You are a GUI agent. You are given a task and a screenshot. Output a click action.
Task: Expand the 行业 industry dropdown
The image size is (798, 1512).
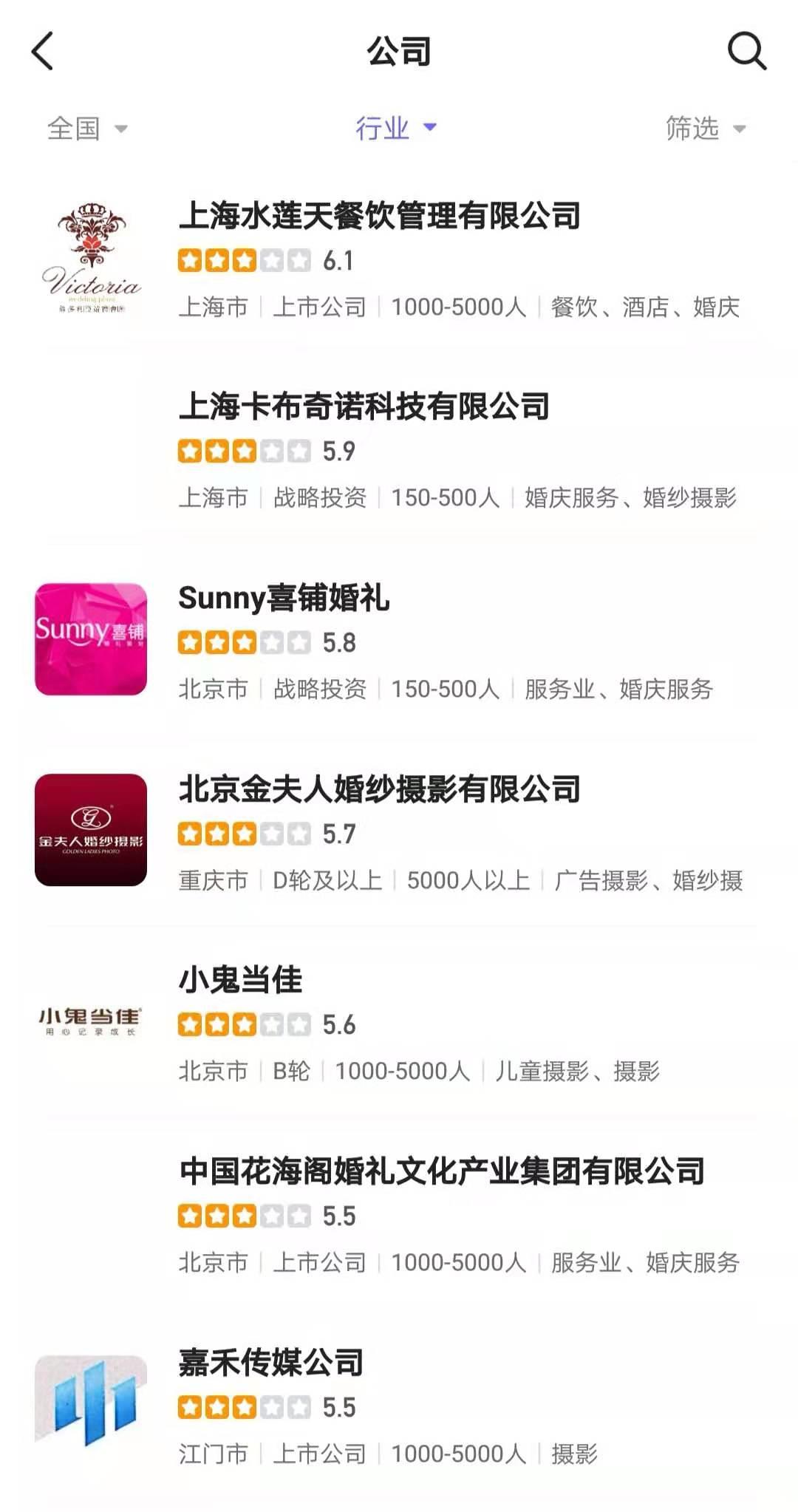pyautogui.click(x=394, y=128)
